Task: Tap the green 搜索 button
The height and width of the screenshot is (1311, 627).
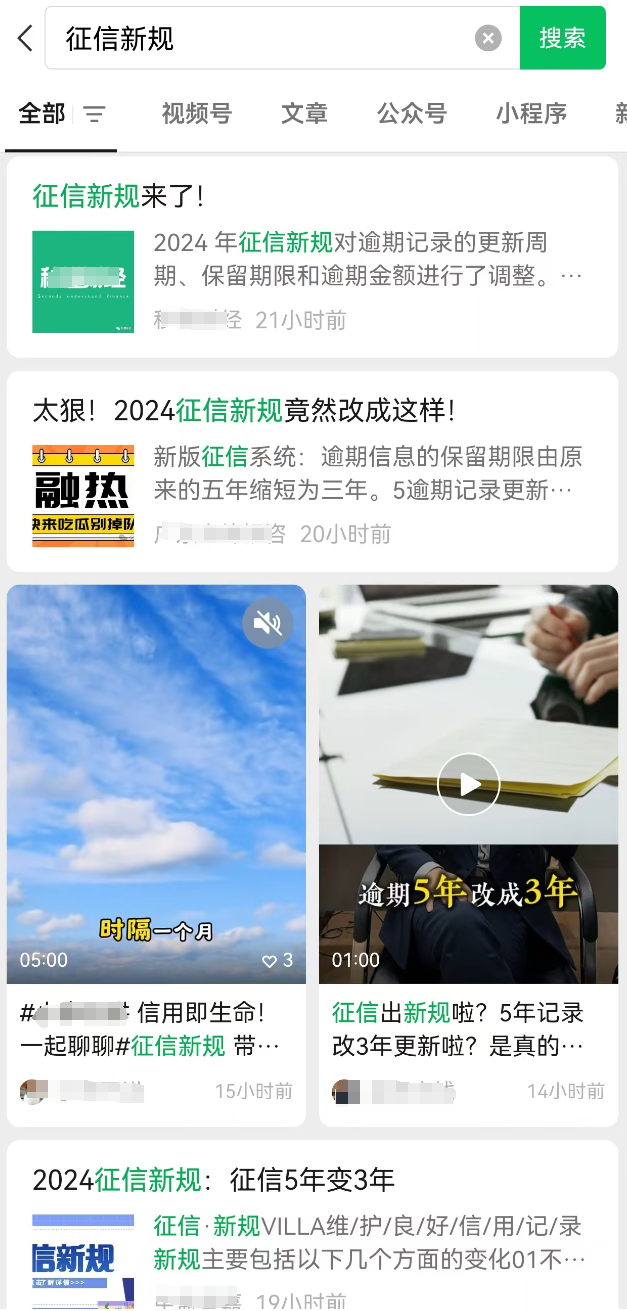Action: click(x=562, y=38)
